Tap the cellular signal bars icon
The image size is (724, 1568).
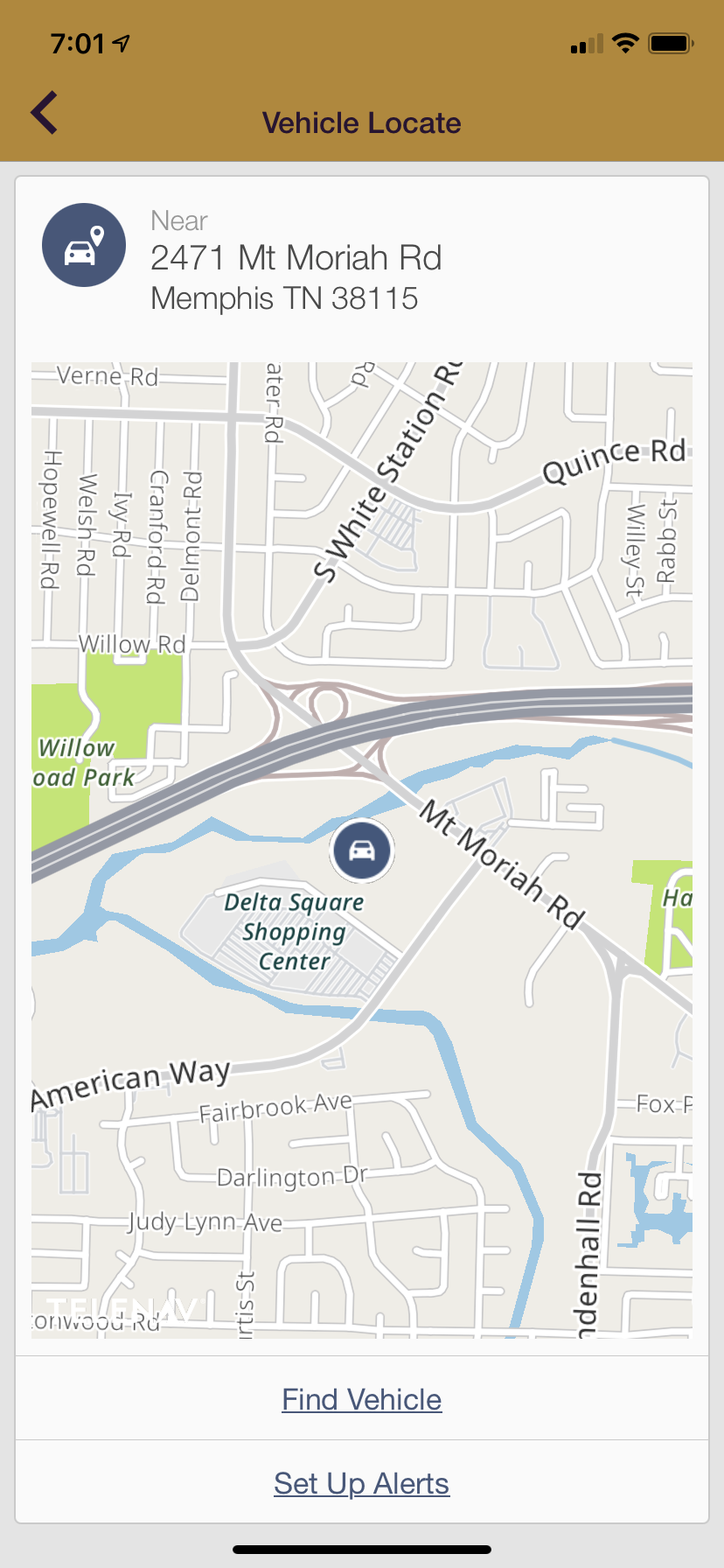pos(585,42)
